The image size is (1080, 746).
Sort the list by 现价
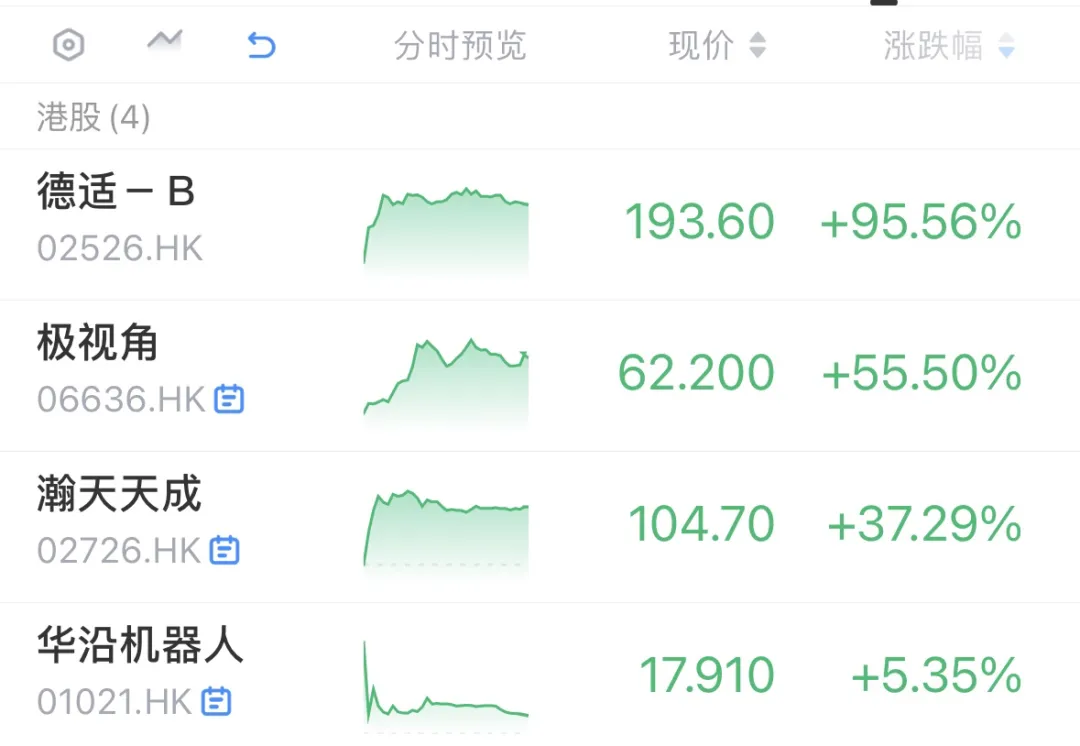click(716, 46)
